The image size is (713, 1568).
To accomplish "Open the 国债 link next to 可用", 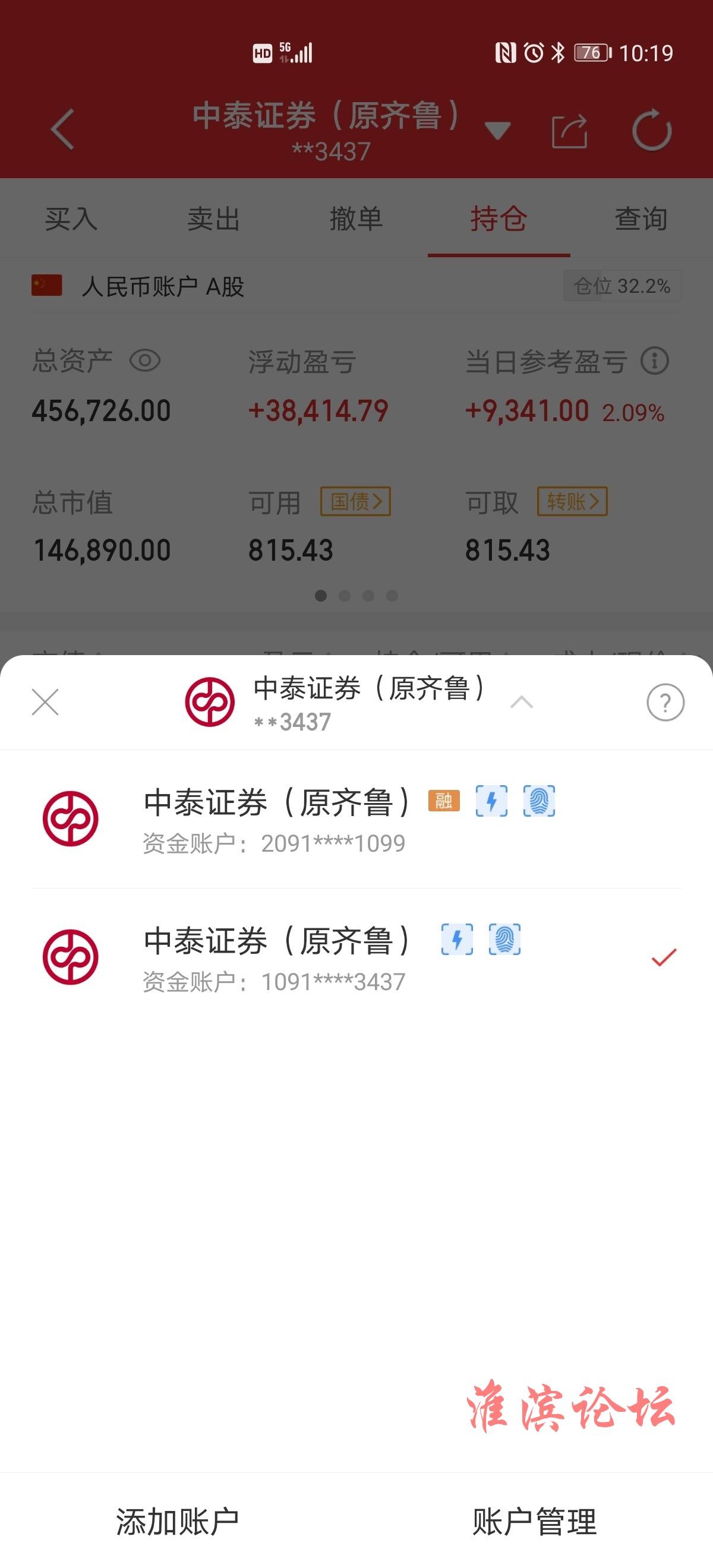I will (x=355, y=501).
